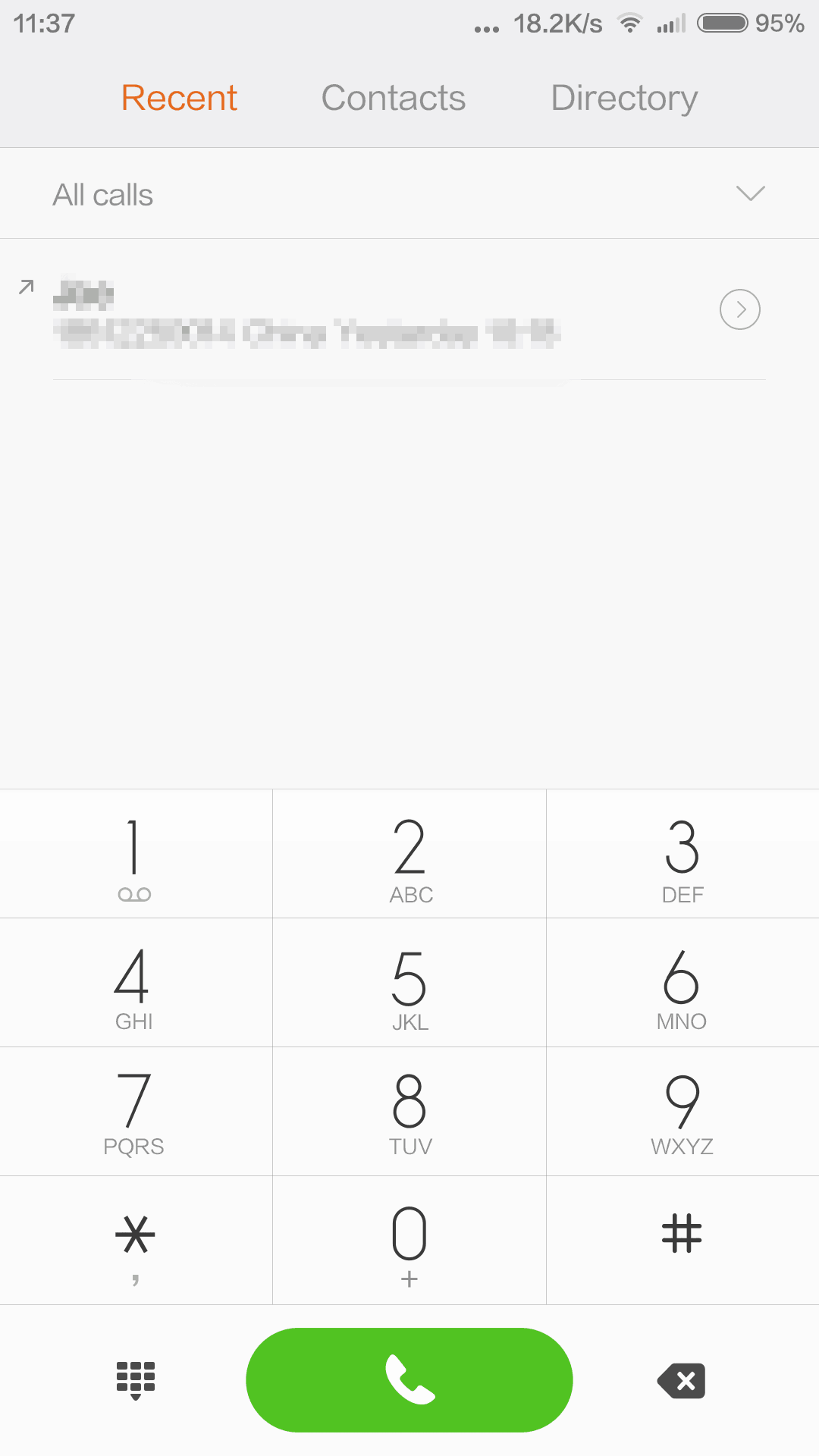
Task: Open details arrow for the recent call
Action: coord(740,309)
